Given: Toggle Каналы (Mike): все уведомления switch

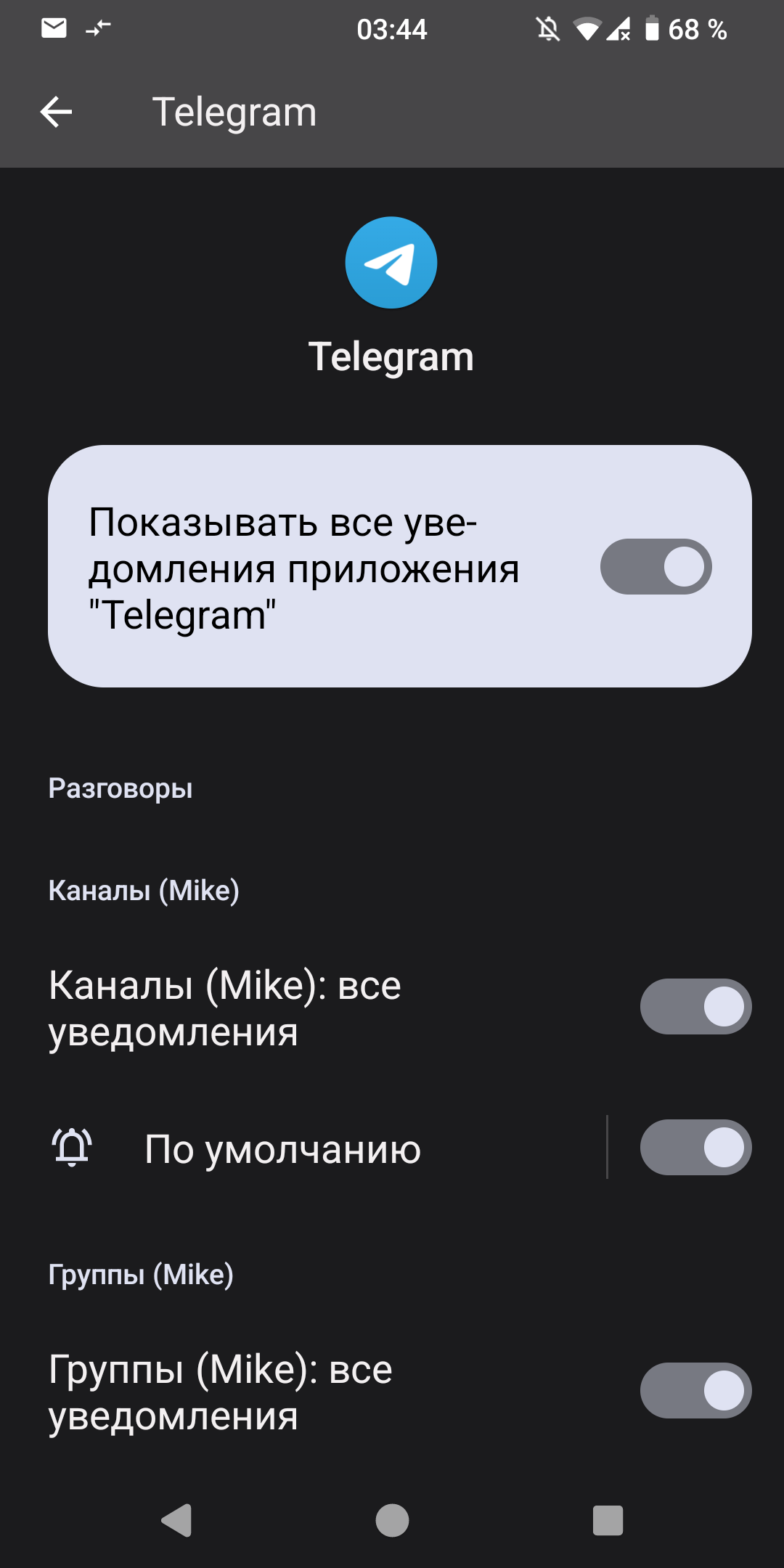Looking at the screenshot, I should tap(695, 1007).
